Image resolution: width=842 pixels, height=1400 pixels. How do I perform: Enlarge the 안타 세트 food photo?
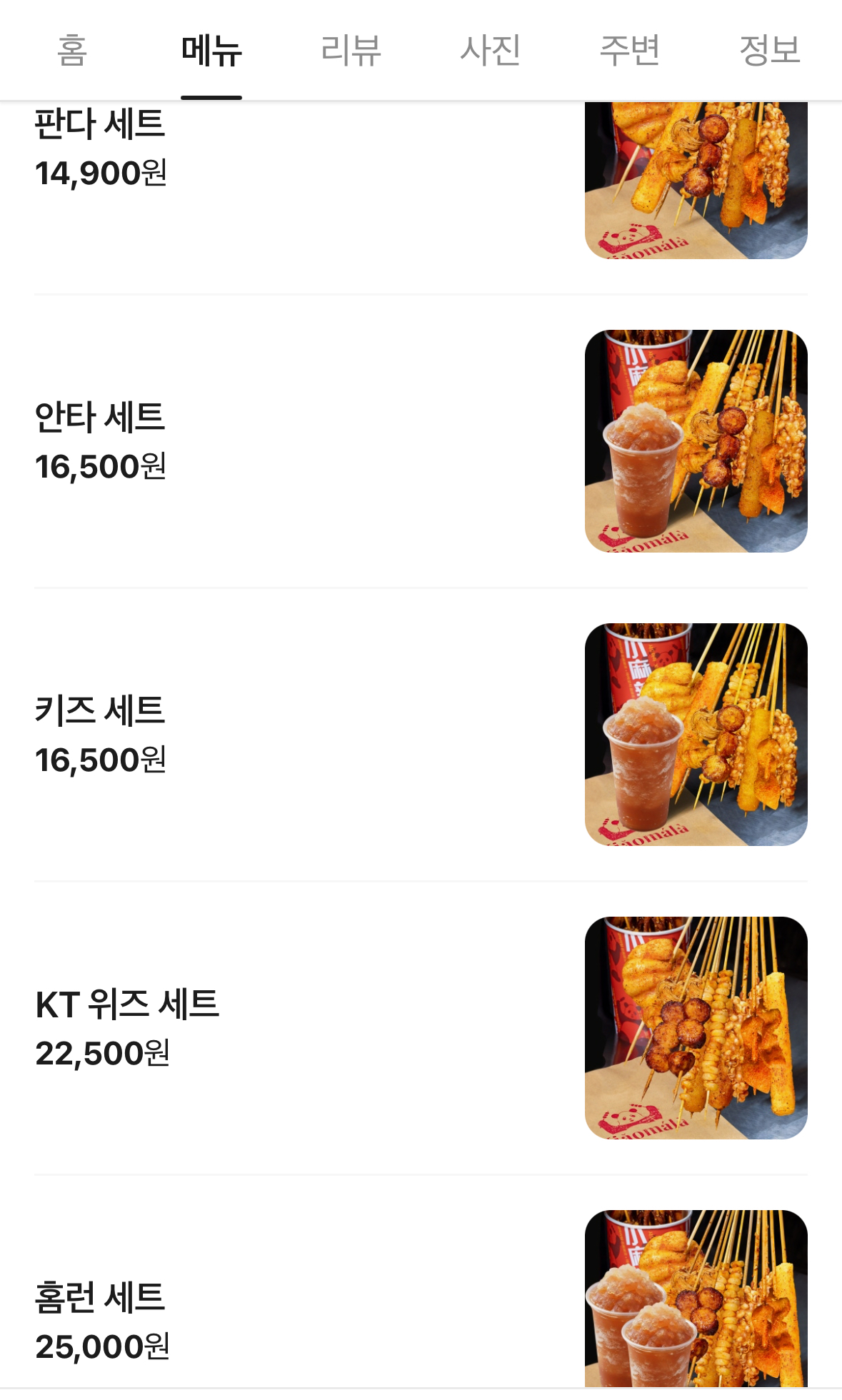coord(696,440)
